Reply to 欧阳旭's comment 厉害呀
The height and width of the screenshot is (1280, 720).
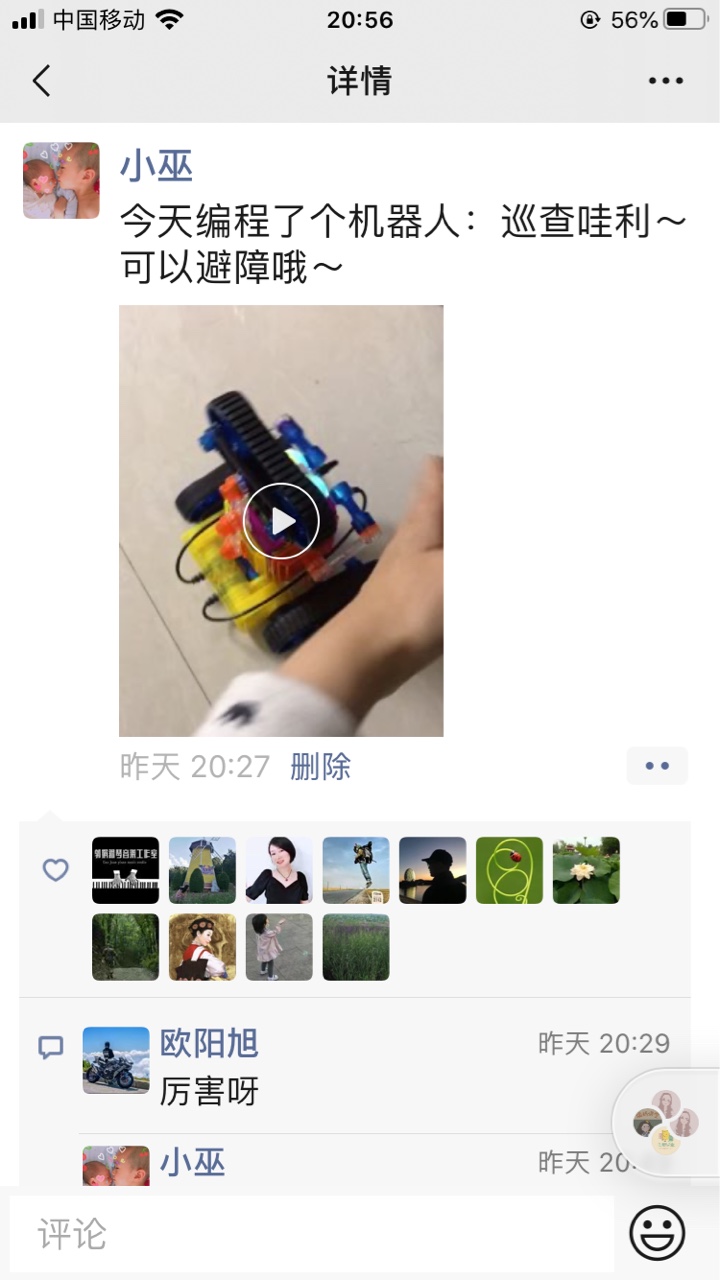tap(209, 1091)
